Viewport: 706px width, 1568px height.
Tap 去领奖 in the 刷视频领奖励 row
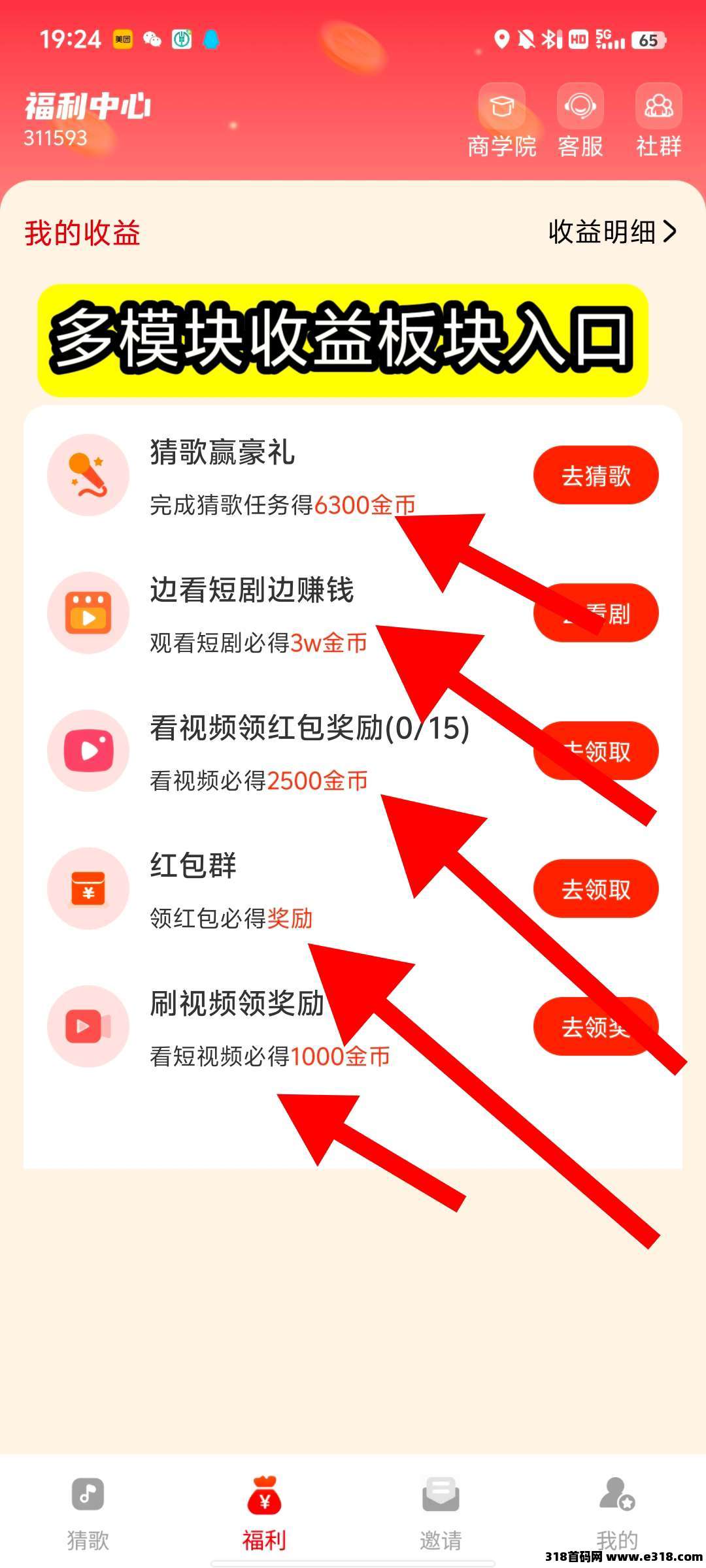[596, 1026]
